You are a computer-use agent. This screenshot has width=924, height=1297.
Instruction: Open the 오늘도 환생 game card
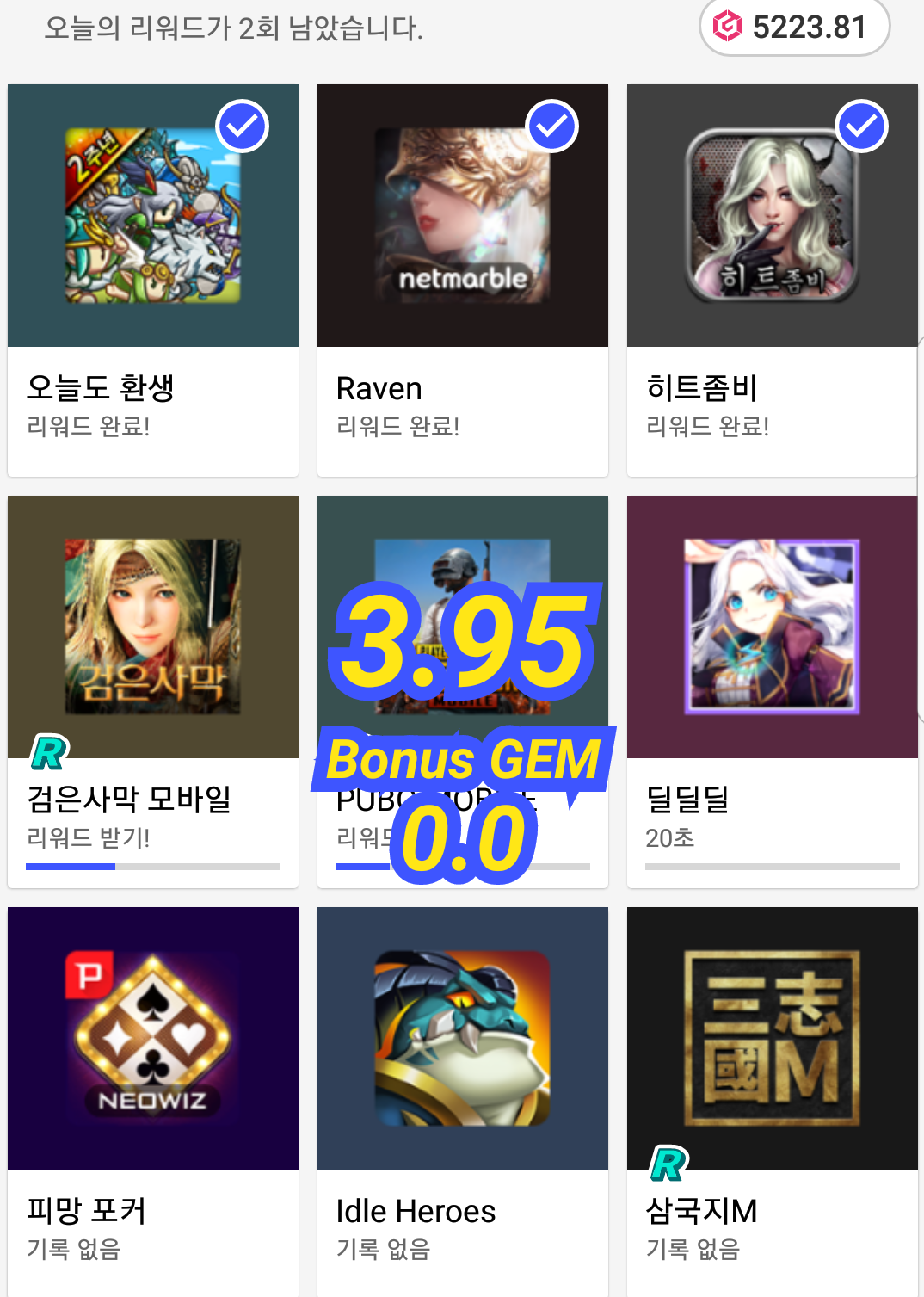153,280
